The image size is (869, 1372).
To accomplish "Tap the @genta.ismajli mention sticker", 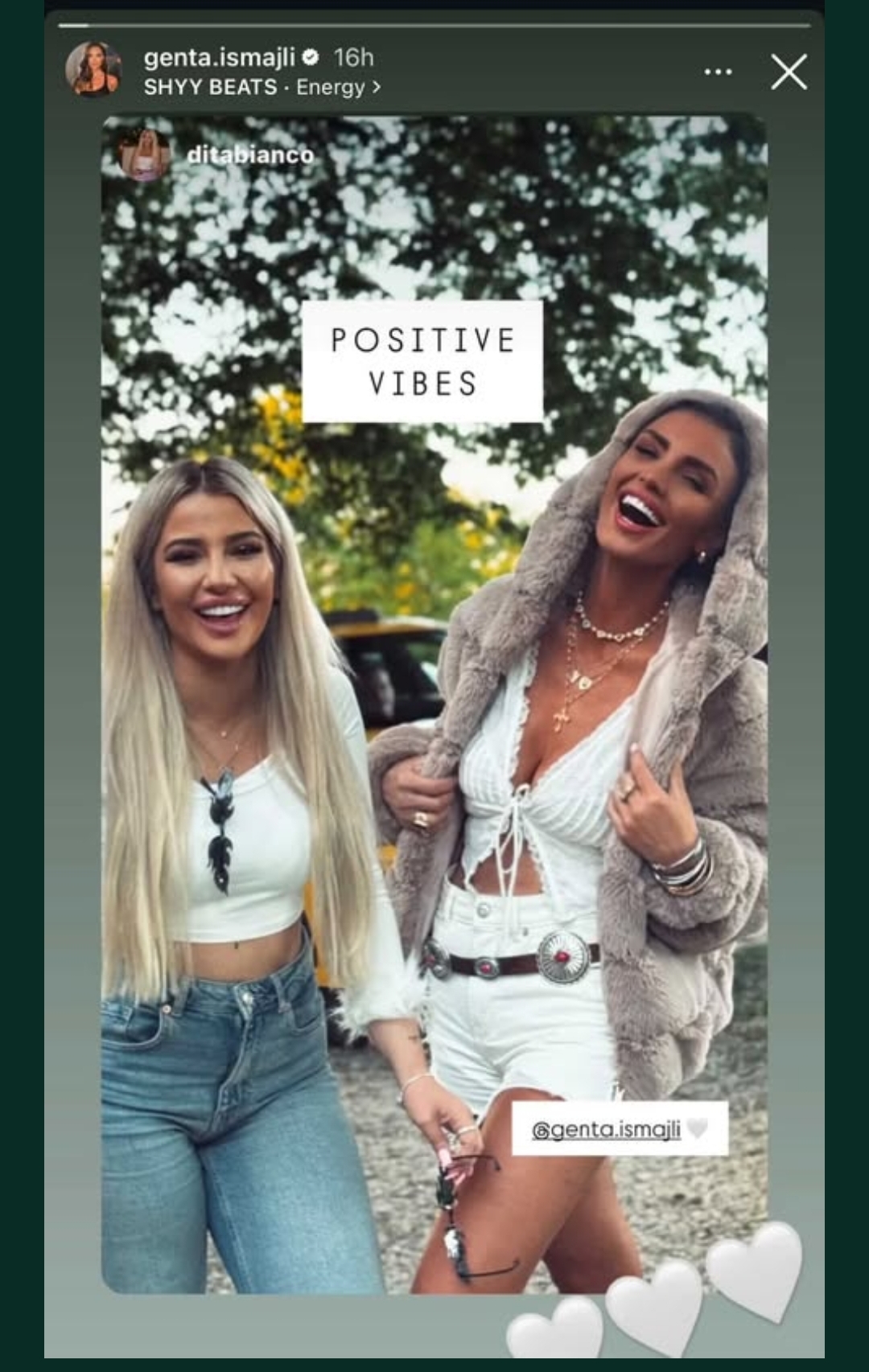I will click(607, 1129).
